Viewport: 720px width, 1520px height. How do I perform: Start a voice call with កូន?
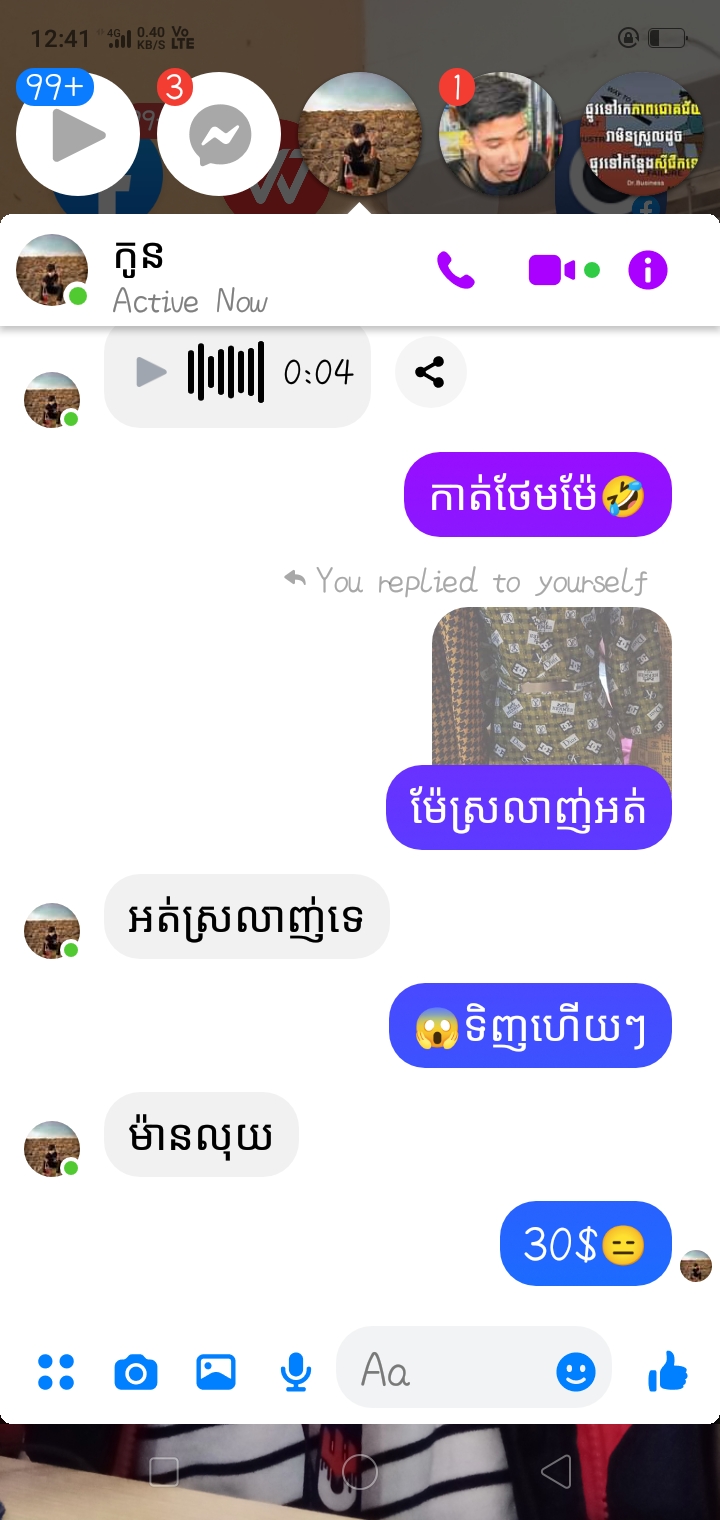pos(456,270)
